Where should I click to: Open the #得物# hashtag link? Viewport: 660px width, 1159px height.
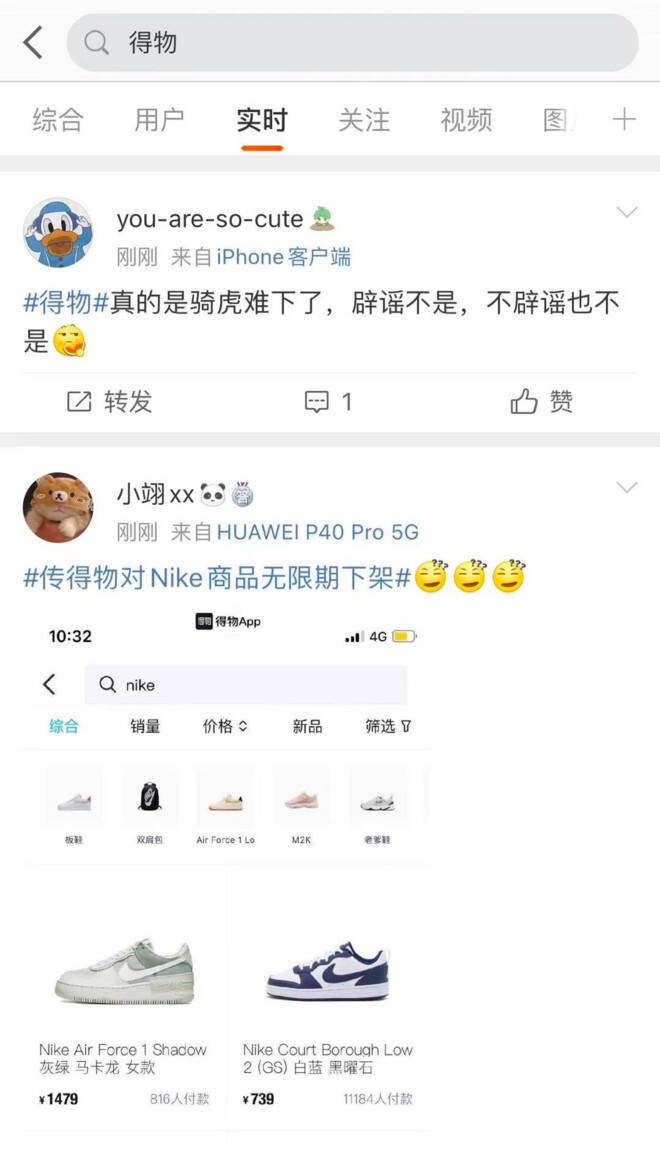[66, 302]
